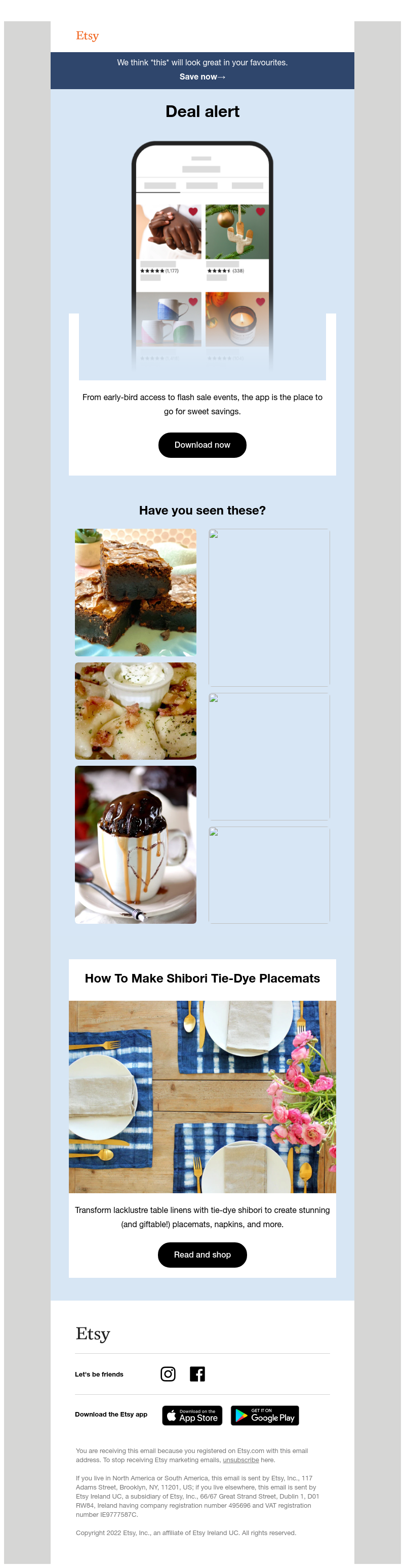Open the brownies product image

(136, 592)
